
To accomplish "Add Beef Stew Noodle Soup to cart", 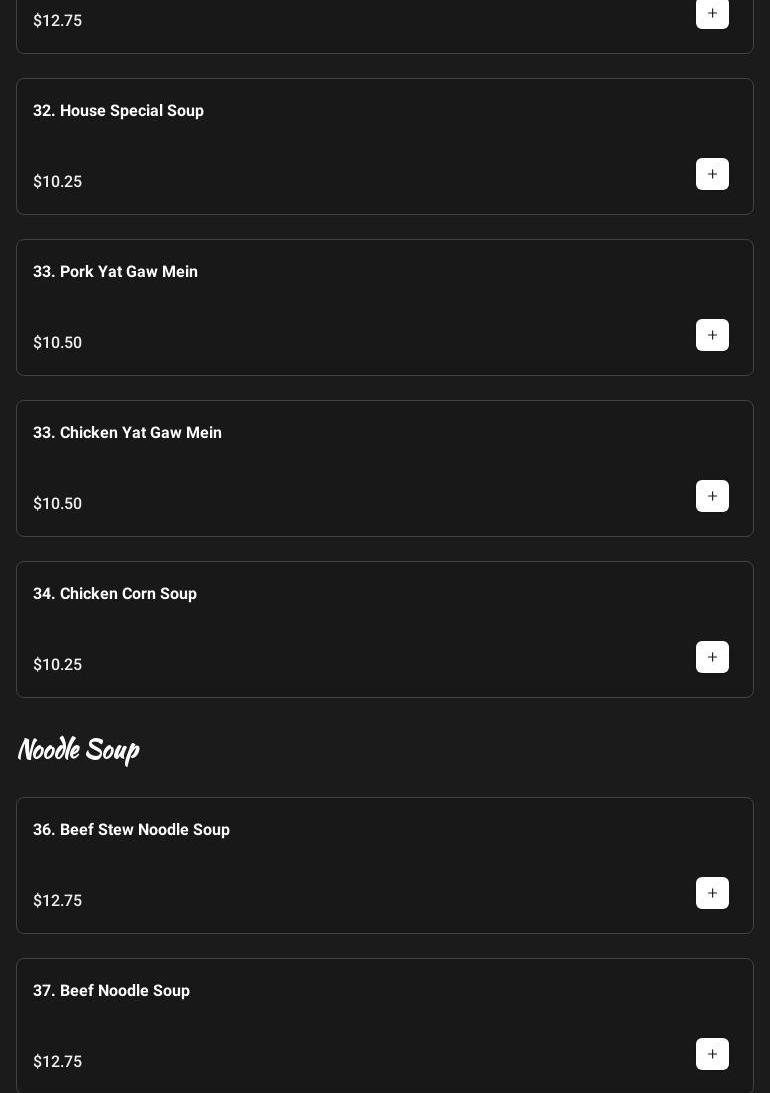I will pyautogui.click(x=712, y=893).
